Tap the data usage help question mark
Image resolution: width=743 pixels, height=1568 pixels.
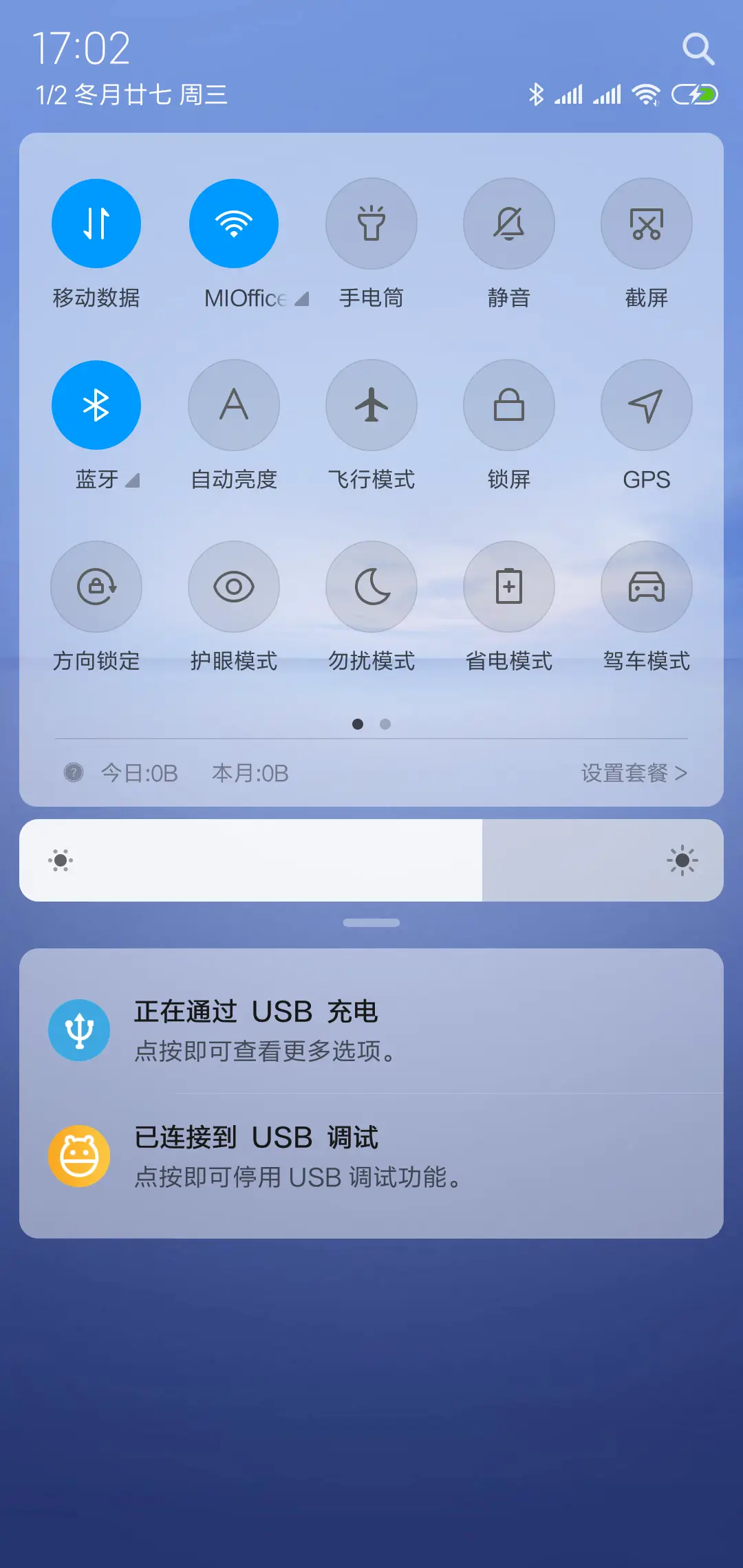(73, 773)
